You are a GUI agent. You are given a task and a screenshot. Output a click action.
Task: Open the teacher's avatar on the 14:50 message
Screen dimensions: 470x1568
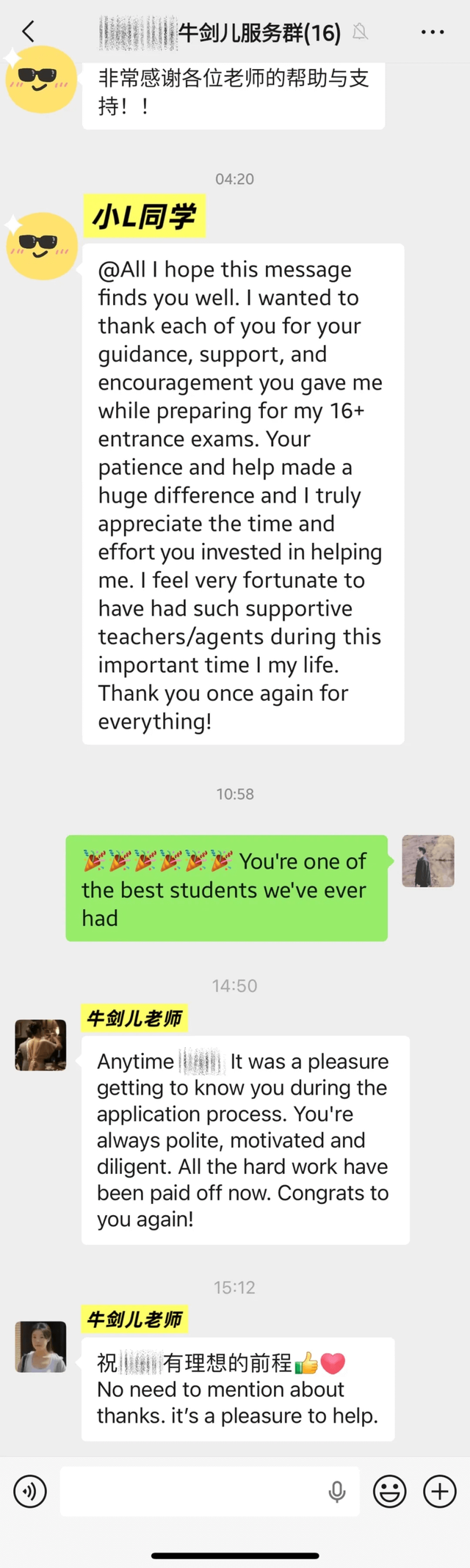tap(41, 1045)
